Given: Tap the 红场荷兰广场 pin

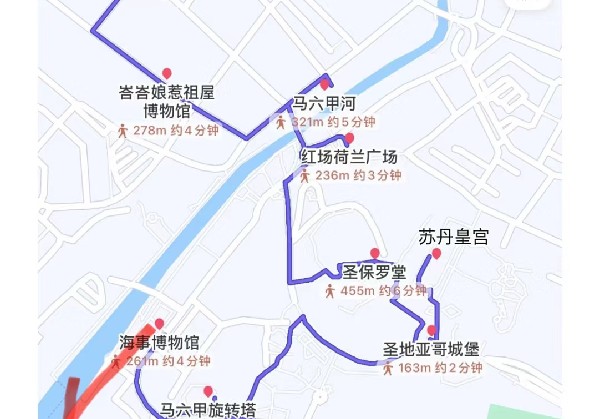Looking at the screenshot, I should pos(349,138).
